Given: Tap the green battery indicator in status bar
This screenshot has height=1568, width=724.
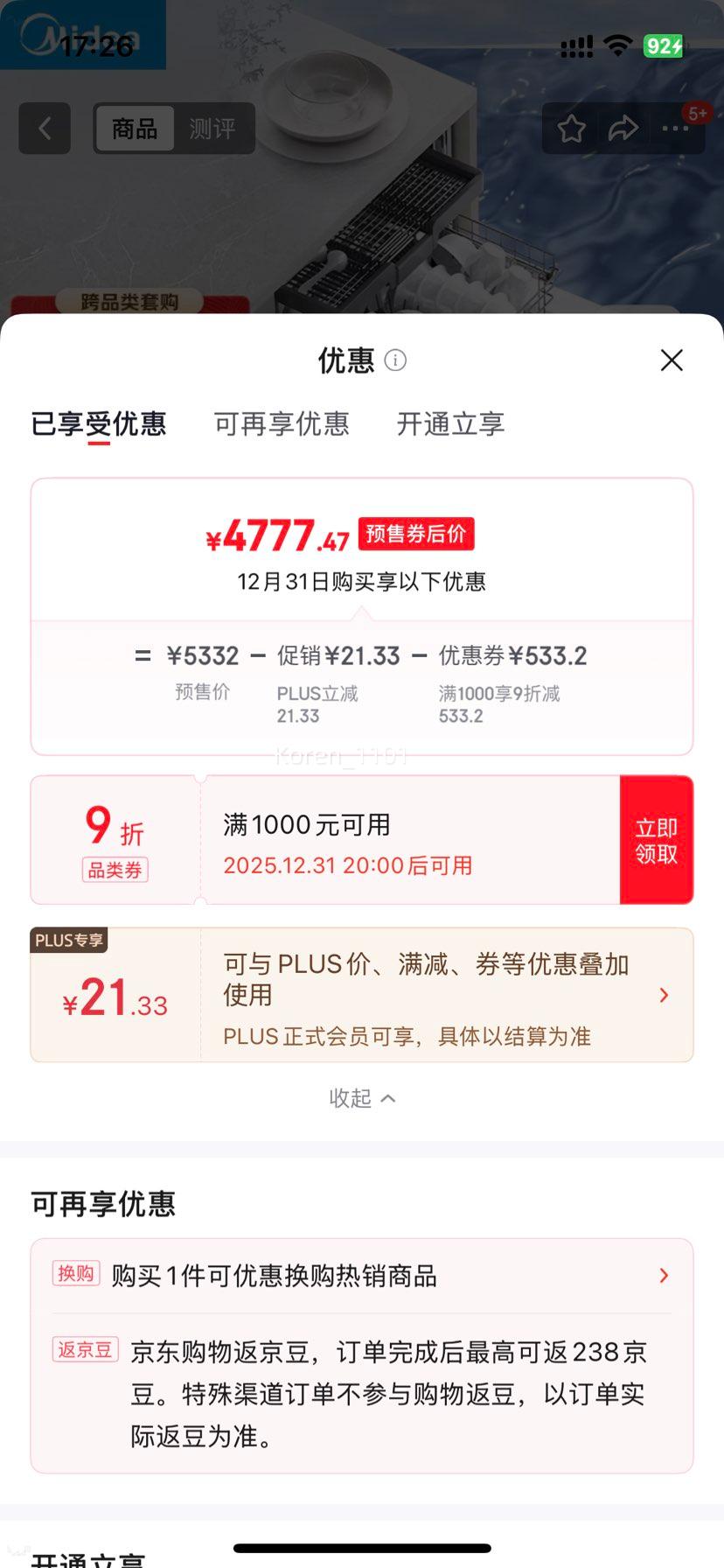Looking at the screenshot, I should [x=664, y=46].
